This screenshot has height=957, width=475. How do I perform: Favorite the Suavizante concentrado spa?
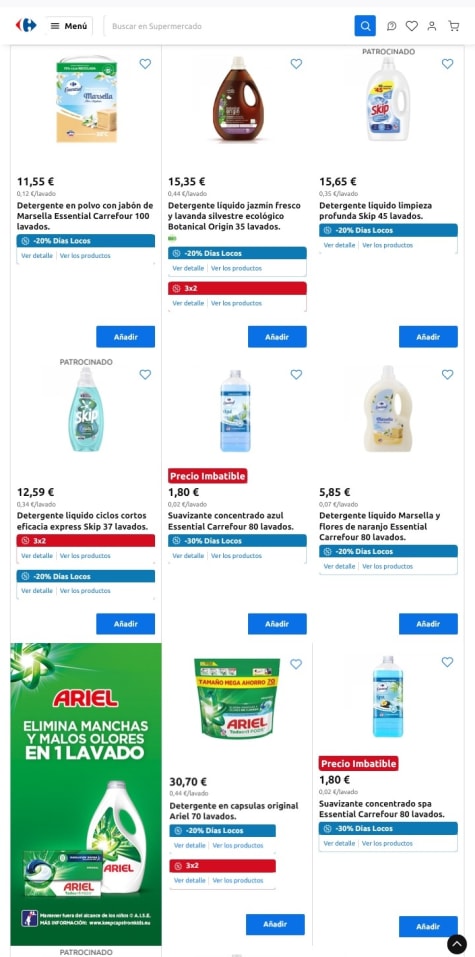coord(448,662)
